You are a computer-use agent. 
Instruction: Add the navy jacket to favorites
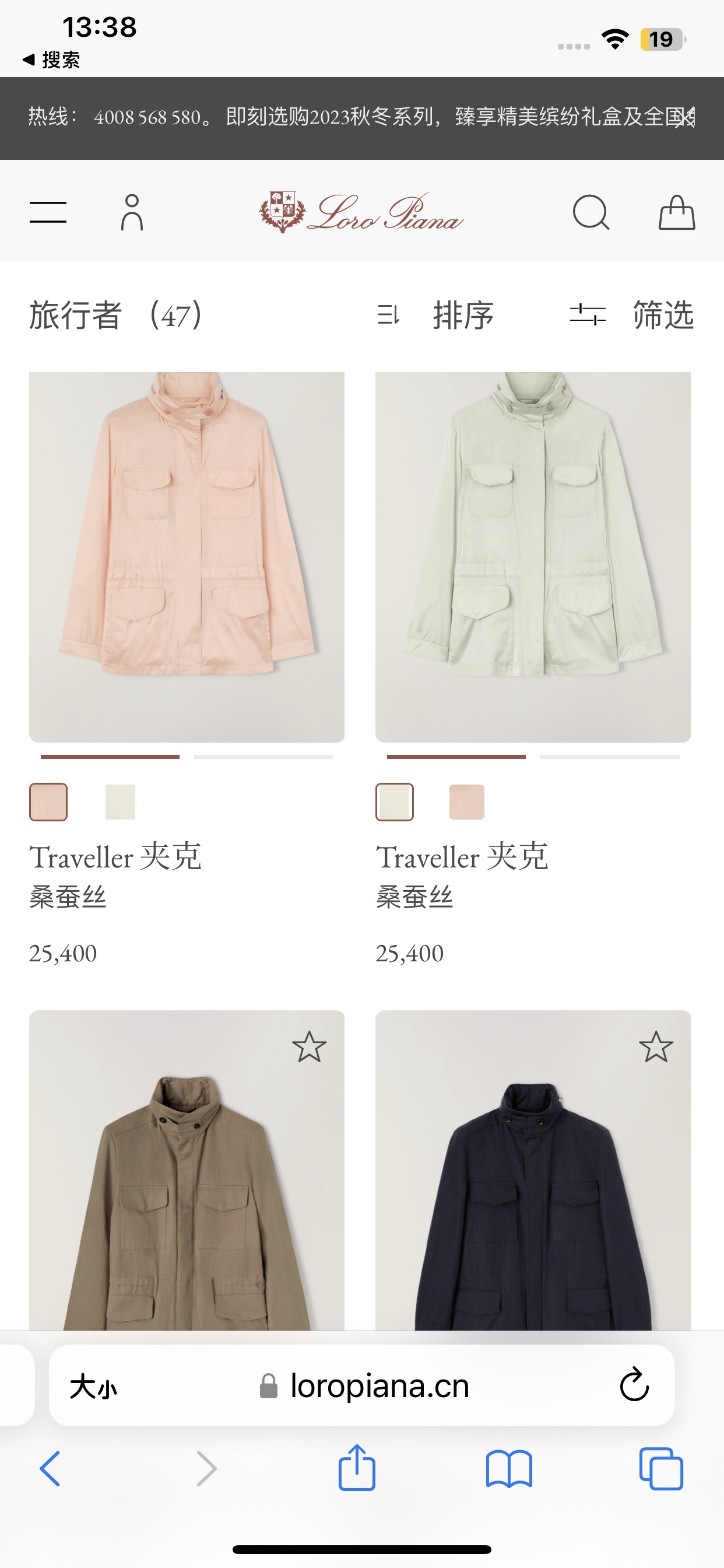[x=655, y=1046]
